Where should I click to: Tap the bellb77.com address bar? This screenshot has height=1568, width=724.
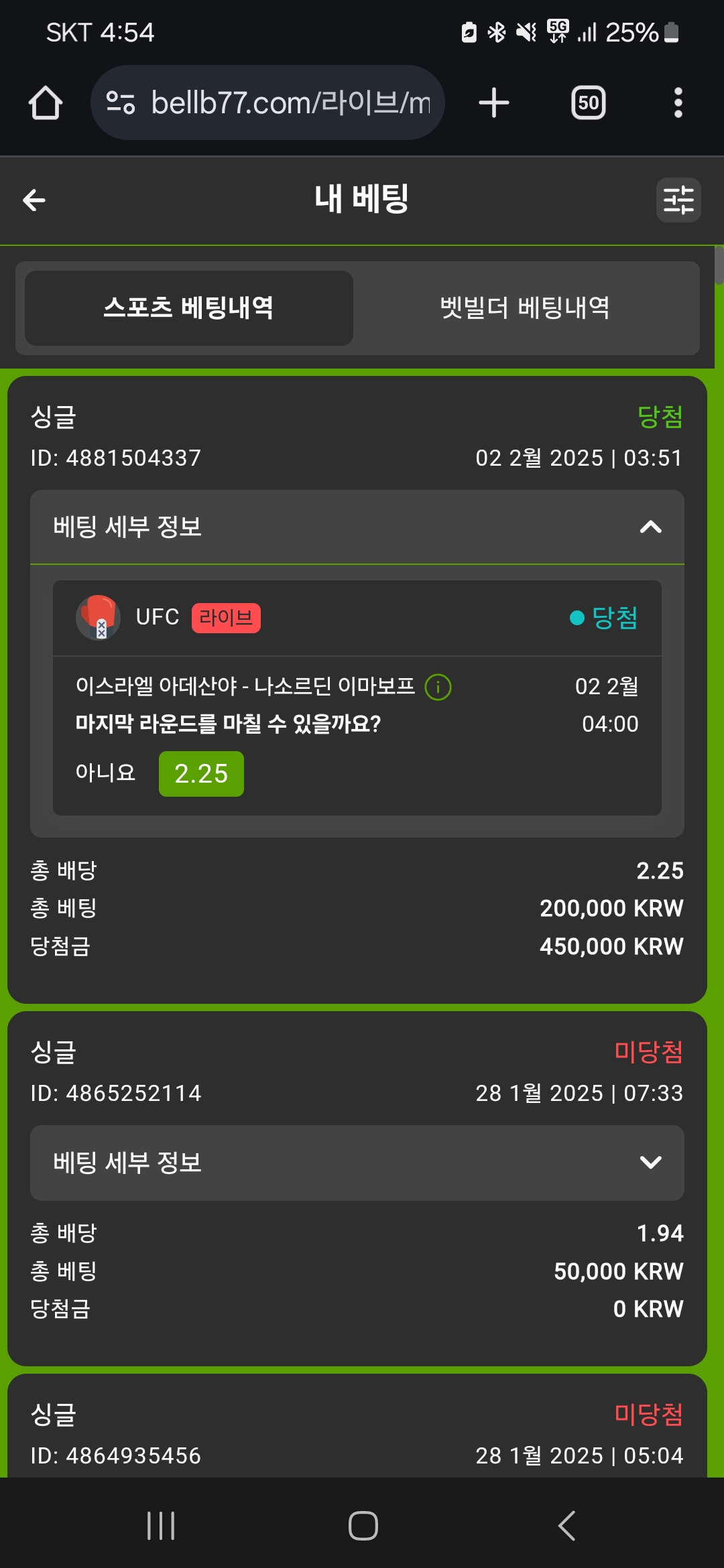coord(267,103)
